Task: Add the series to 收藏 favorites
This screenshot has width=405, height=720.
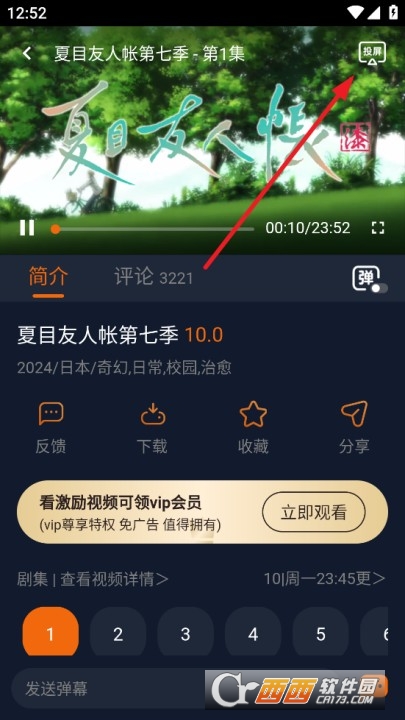Action: 253,428
